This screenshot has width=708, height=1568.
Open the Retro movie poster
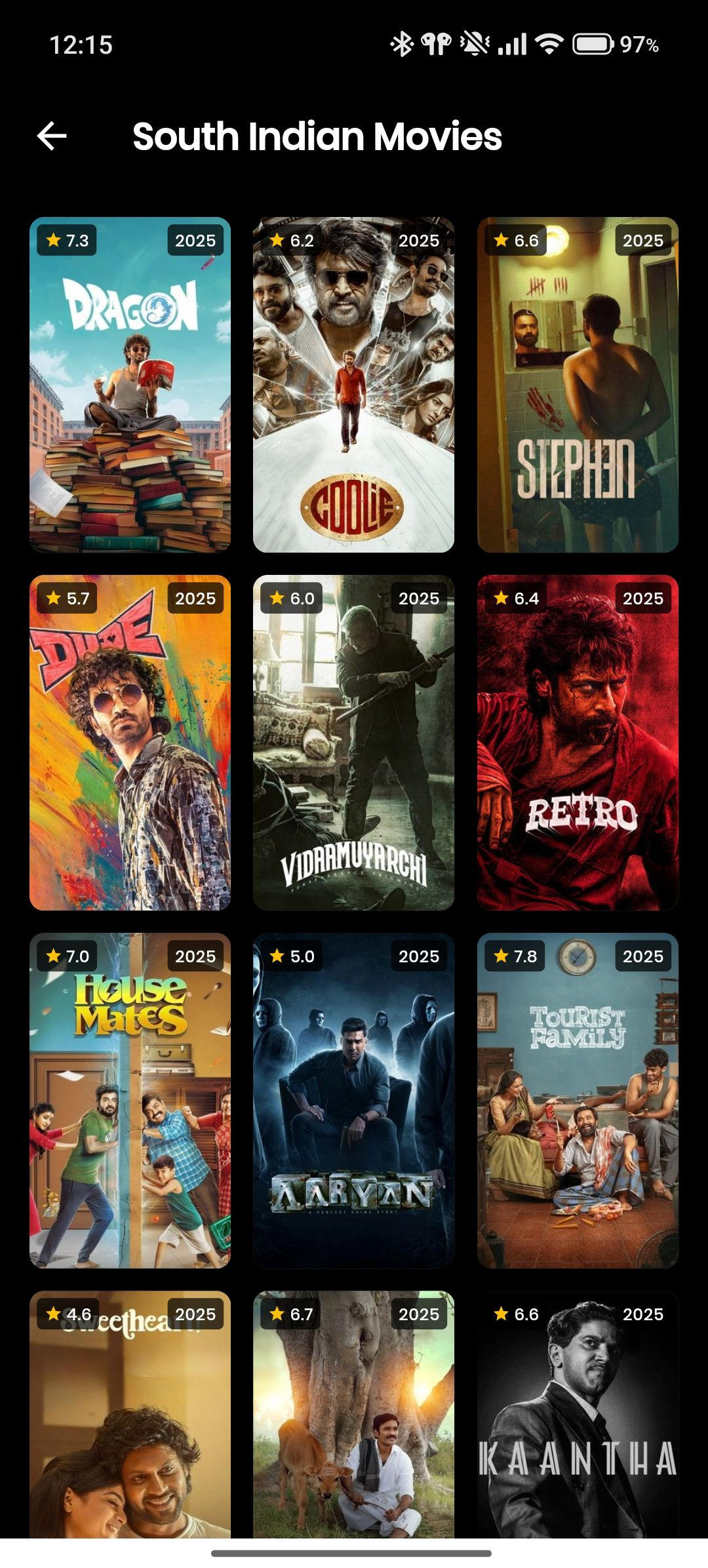tap(578, 743)
